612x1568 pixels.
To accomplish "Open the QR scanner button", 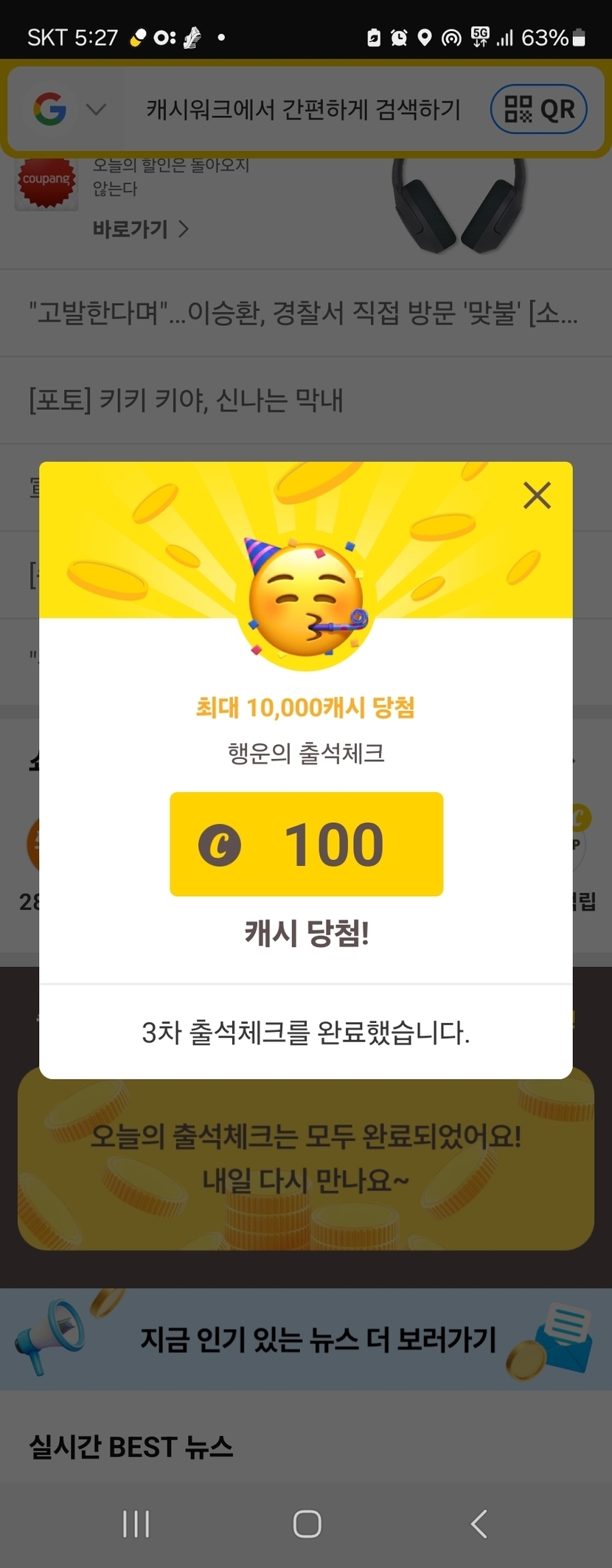I will [539, 109].
